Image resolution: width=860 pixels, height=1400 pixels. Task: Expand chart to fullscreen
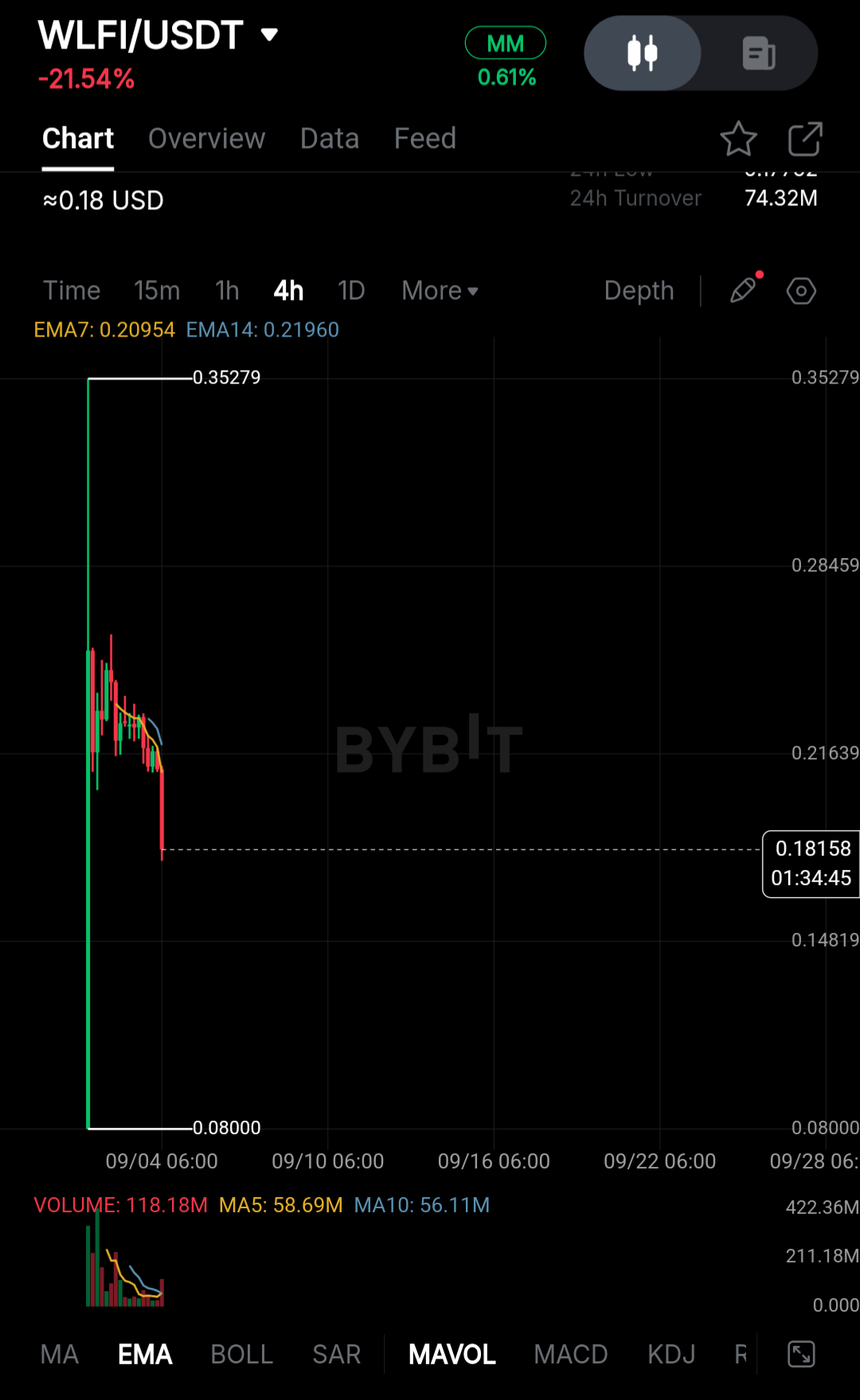click(x=801, y=1354)
